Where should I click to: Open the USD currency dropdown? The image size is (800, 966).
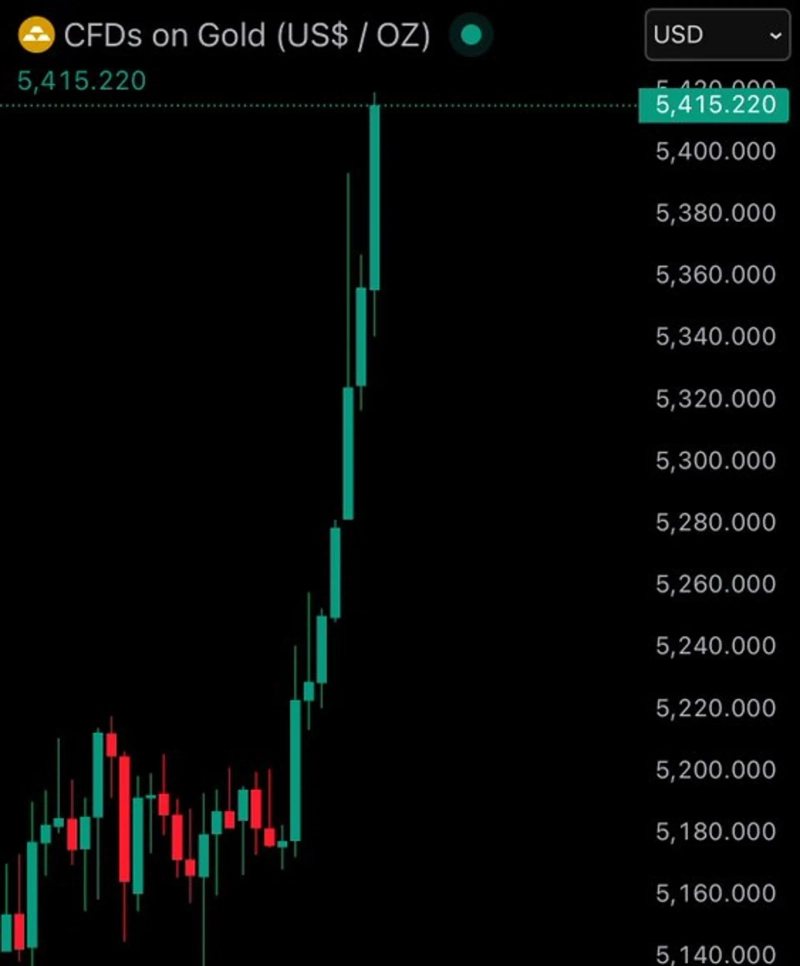coord(717,35)
